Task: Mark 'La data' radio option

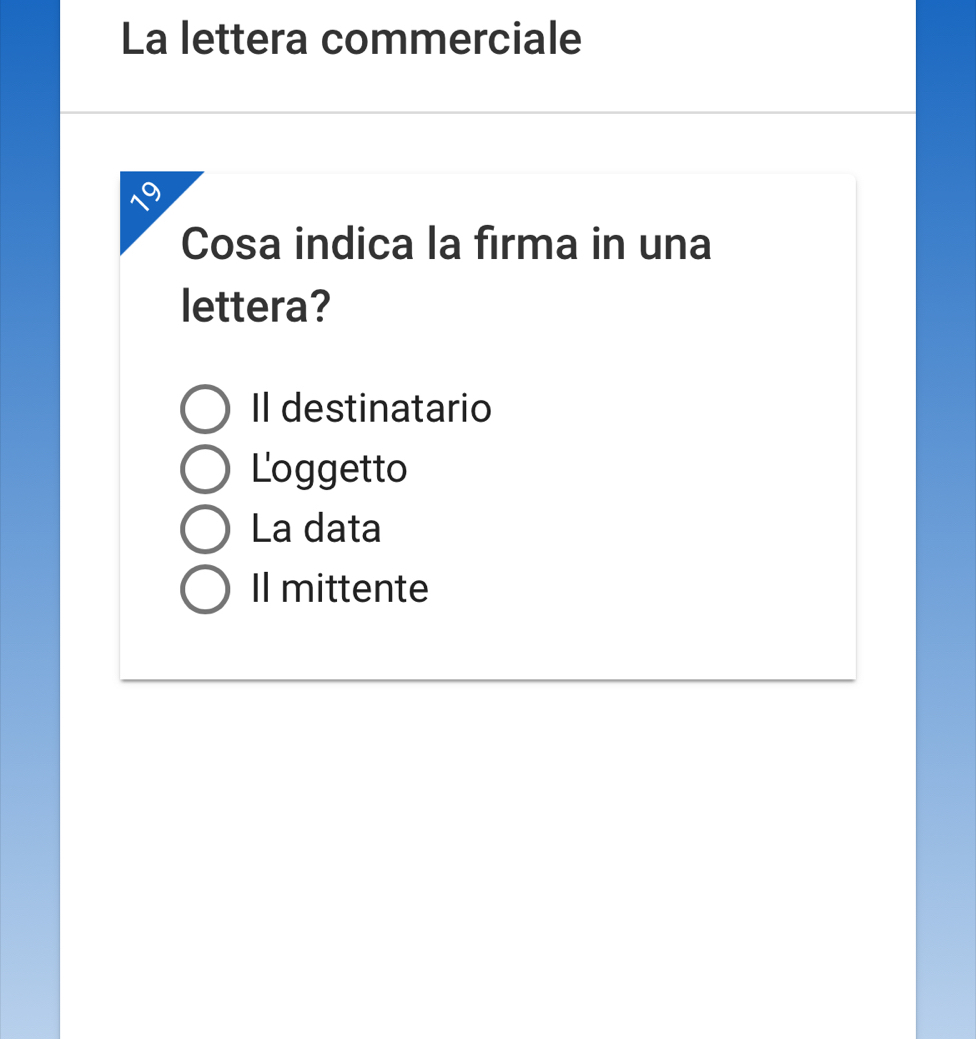Action: 205,530
